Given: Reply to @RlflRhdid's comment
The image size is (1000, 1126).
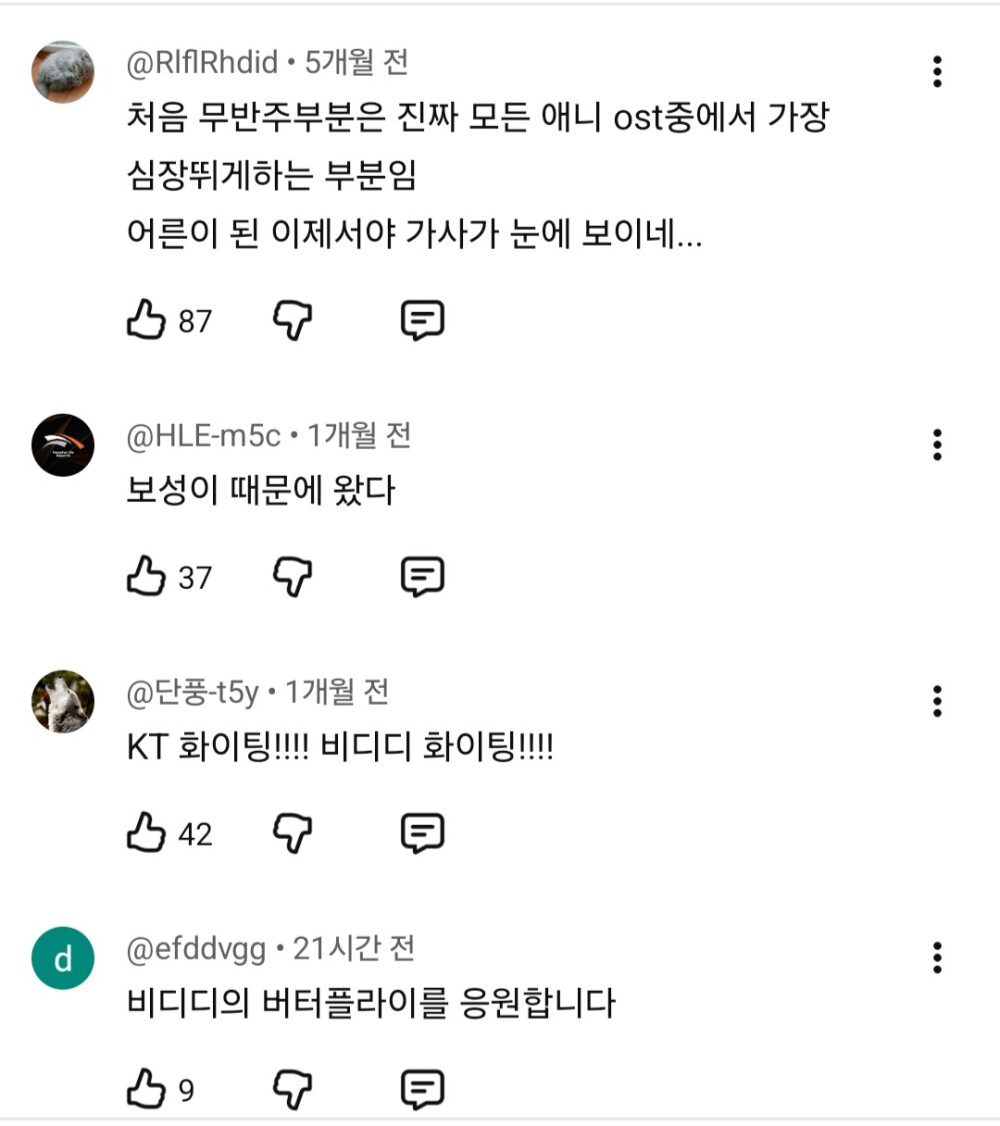Looking at the screenshot, I should [421, 321].
